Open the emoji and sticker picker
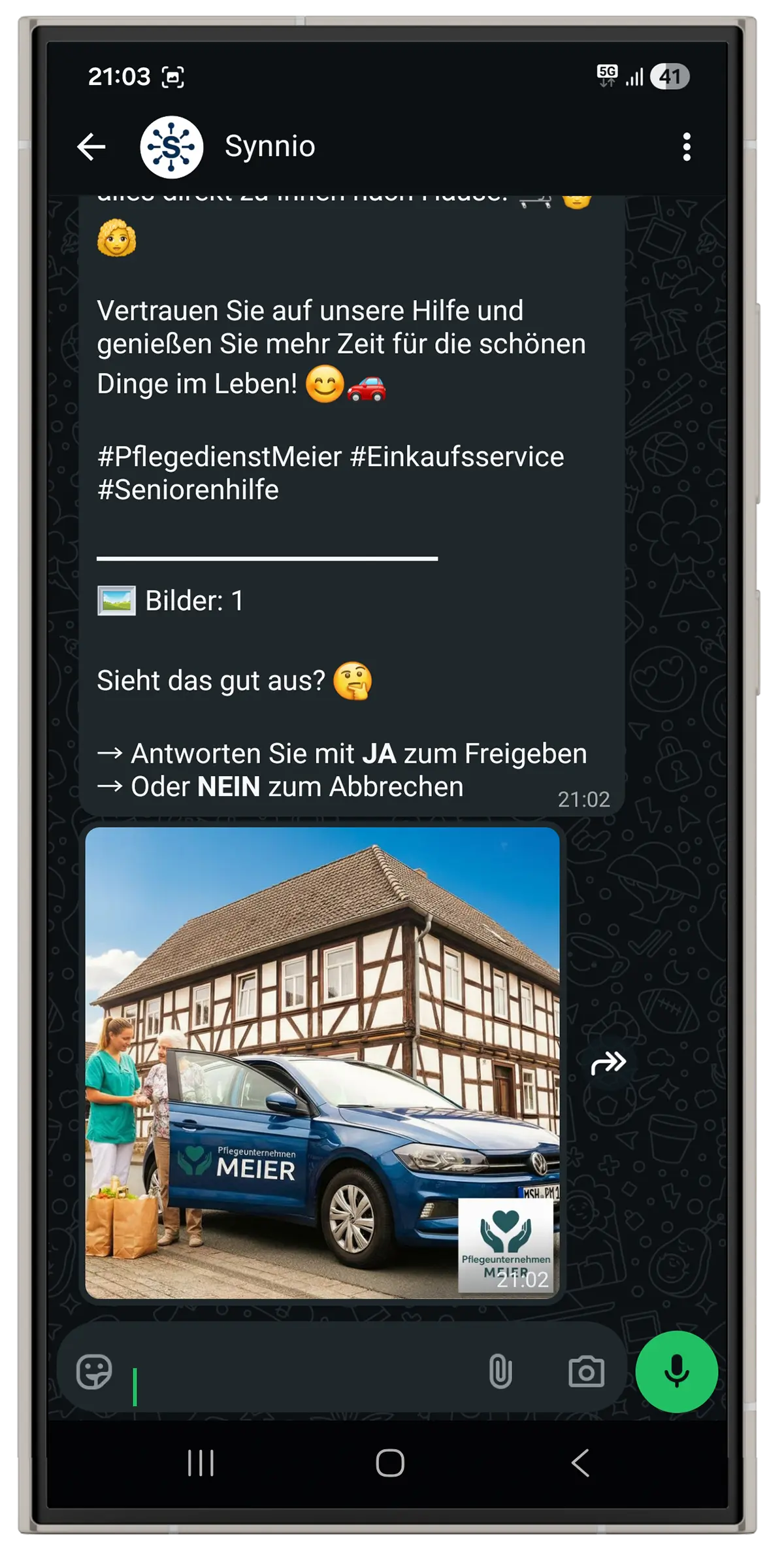This screenshot has height=1542, width=784. pyautogui.click(x=94, y=1371)
